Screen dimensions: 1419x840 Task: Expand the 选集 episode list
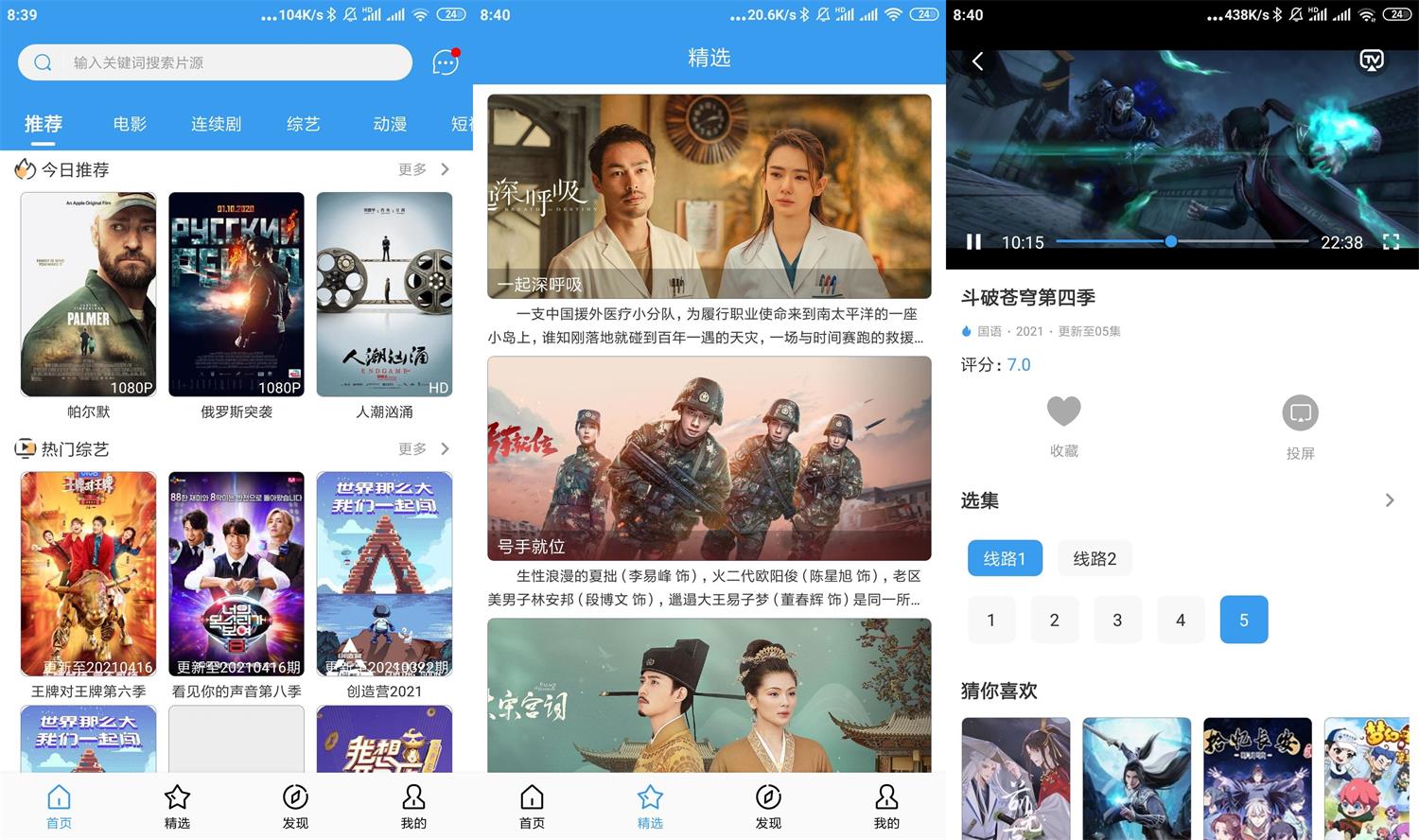(1389, 500)
